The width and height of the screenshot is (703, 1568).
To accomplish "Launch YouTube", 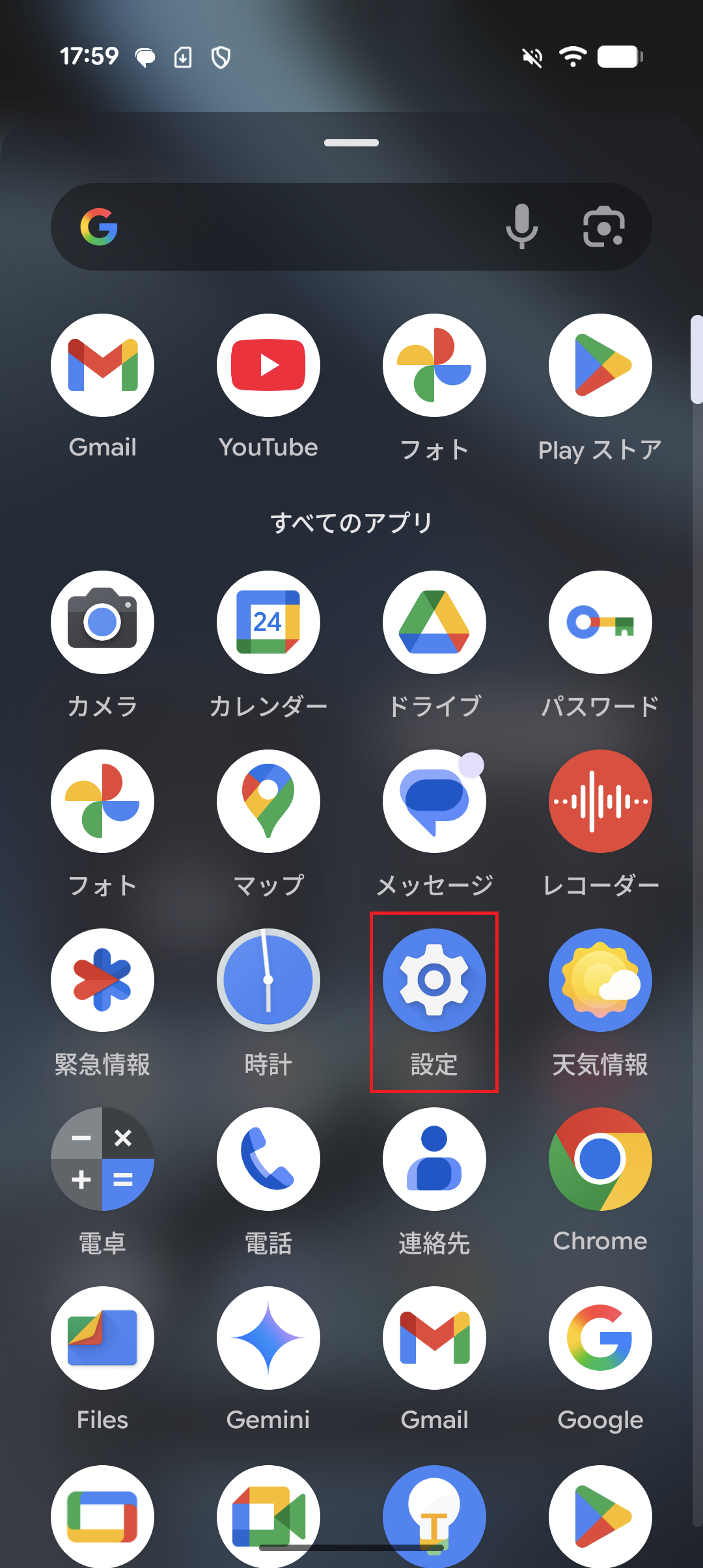I will pyautogui.click(x=268, y=366).
